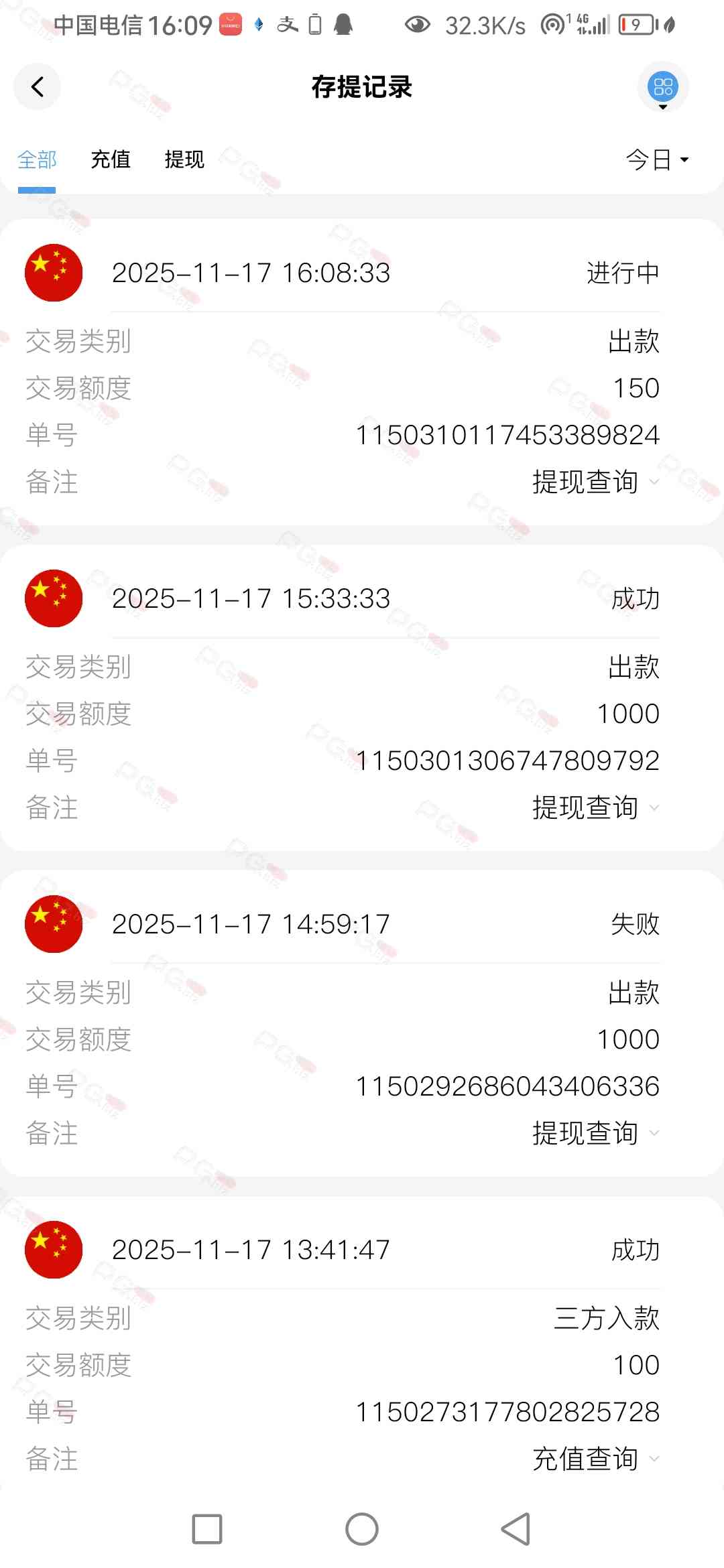Screen dimensions: 724x1568
Task: Open the 今日 date filter dropdown
Action: [x=657, y=159]
